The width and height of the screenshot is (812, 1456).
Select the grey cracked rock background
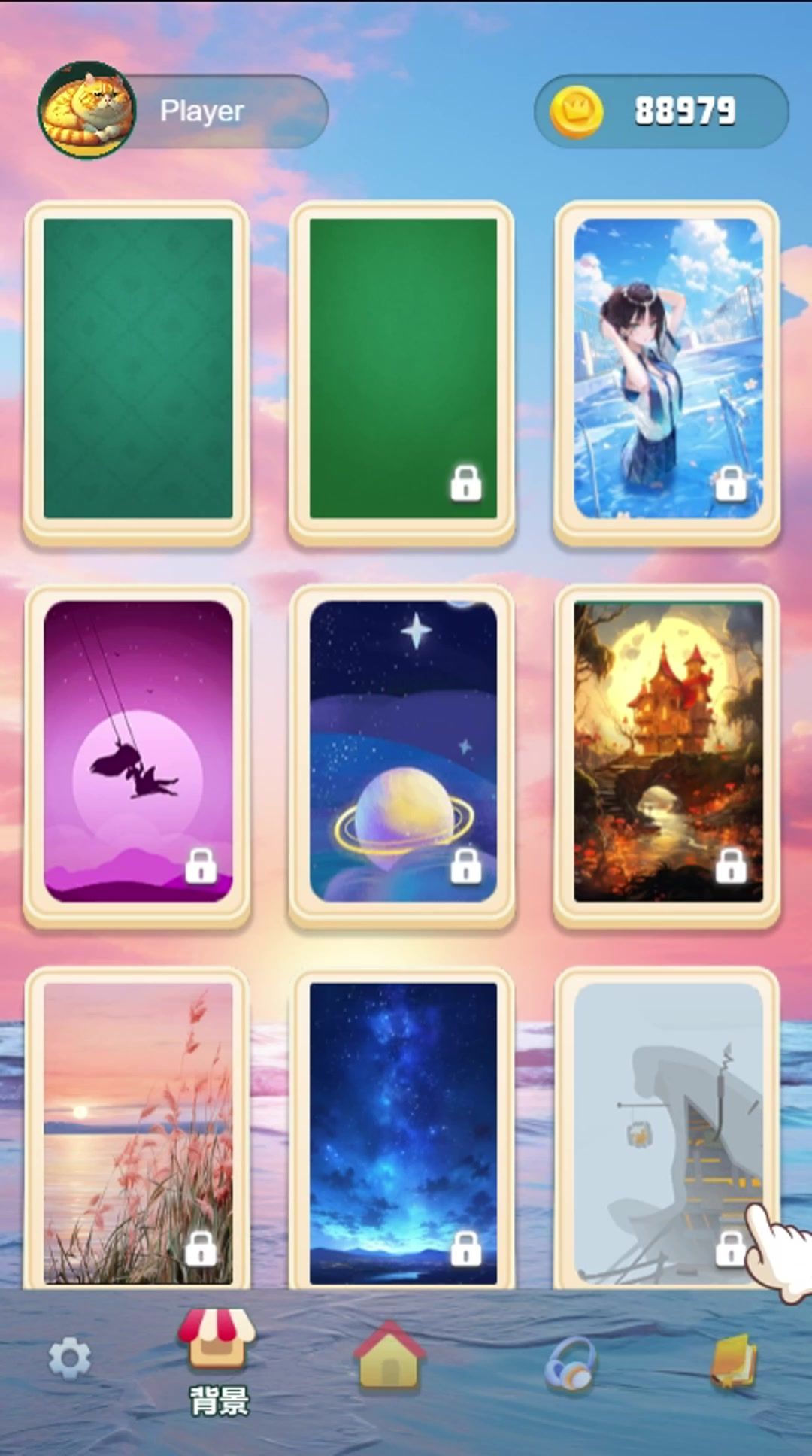click(668, 1132)
